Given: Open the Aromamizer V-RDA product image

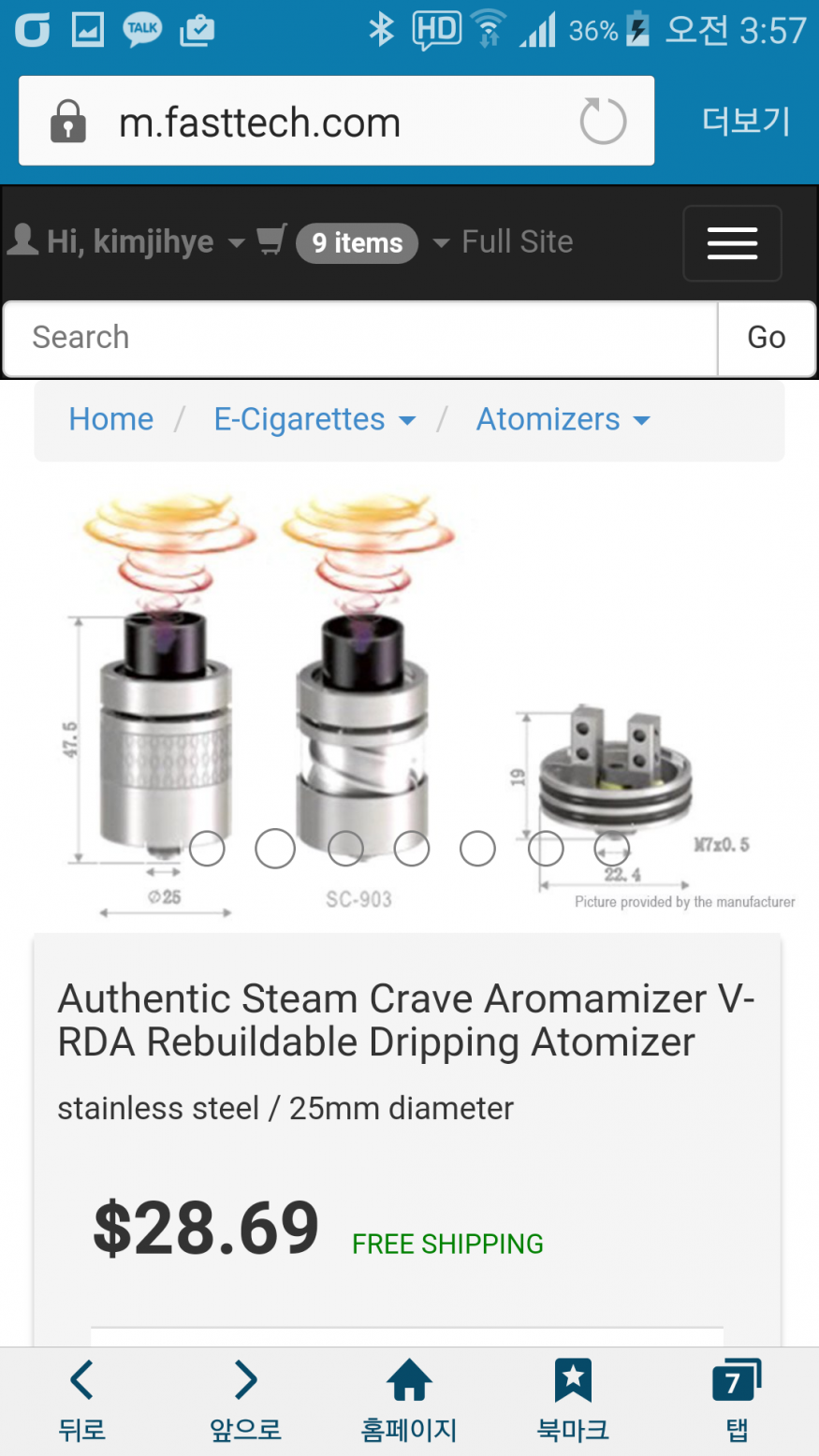Looking at the screenshot, I should tap(409, 702).
